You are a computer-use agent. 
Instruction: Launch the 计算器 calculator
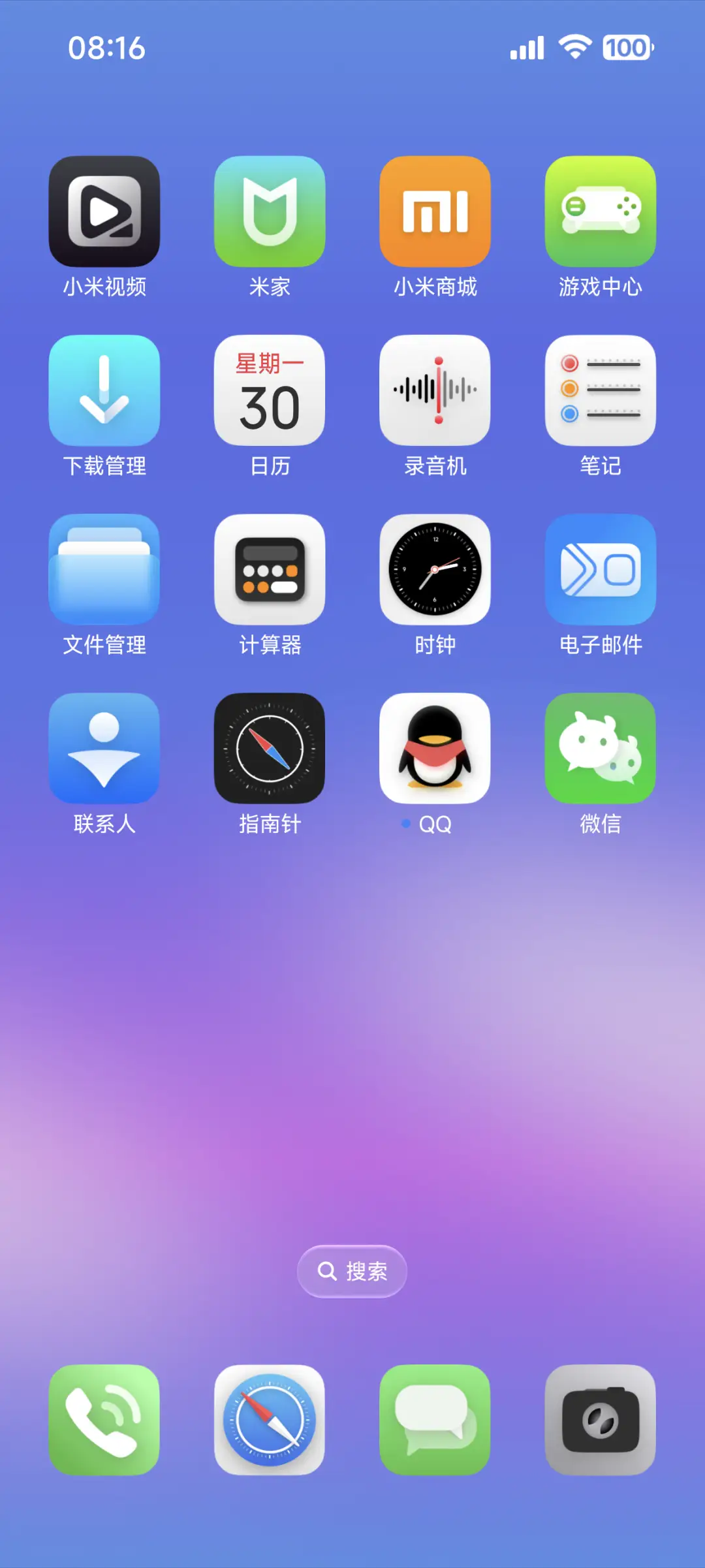coord(270,569)
